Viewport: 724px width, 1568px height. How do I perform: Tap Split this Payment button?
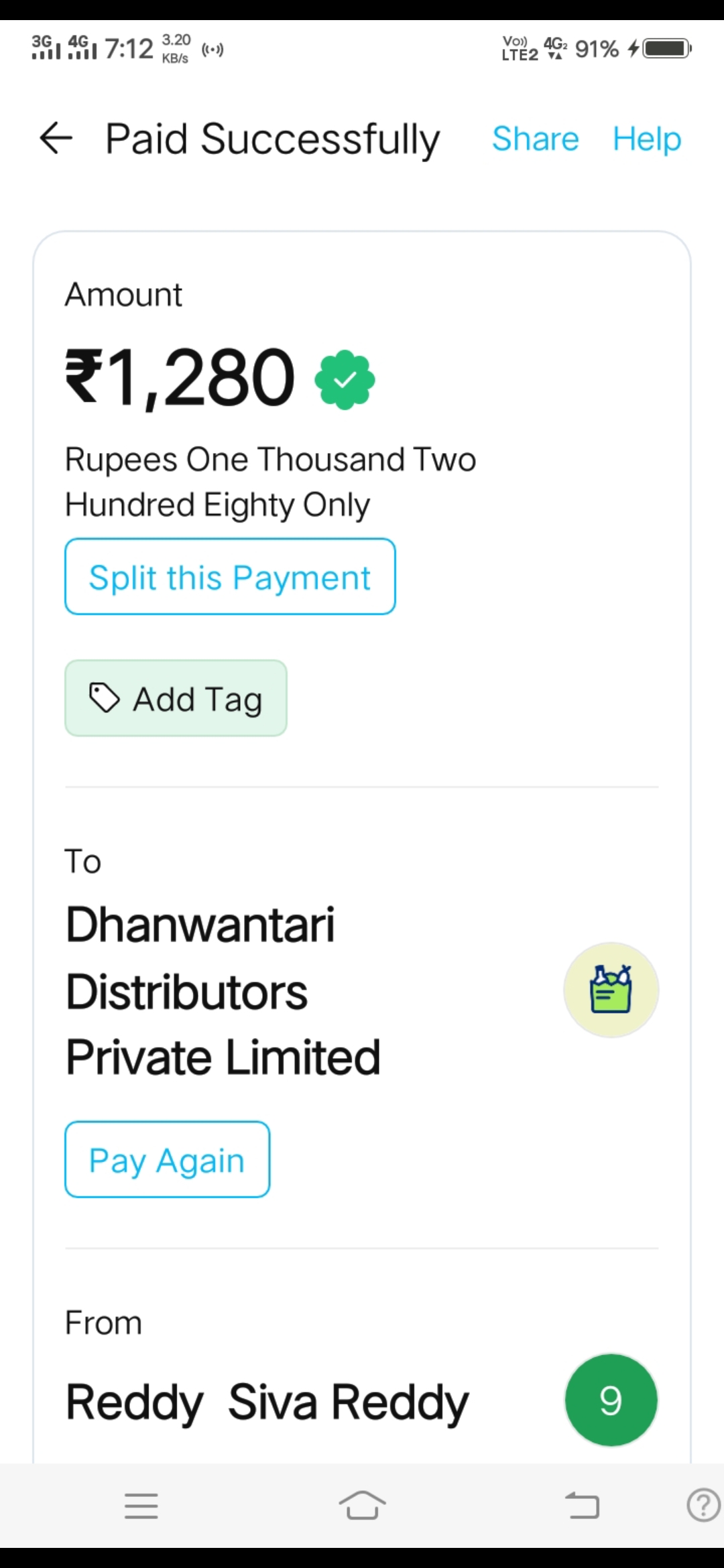[x=230, y=576]
